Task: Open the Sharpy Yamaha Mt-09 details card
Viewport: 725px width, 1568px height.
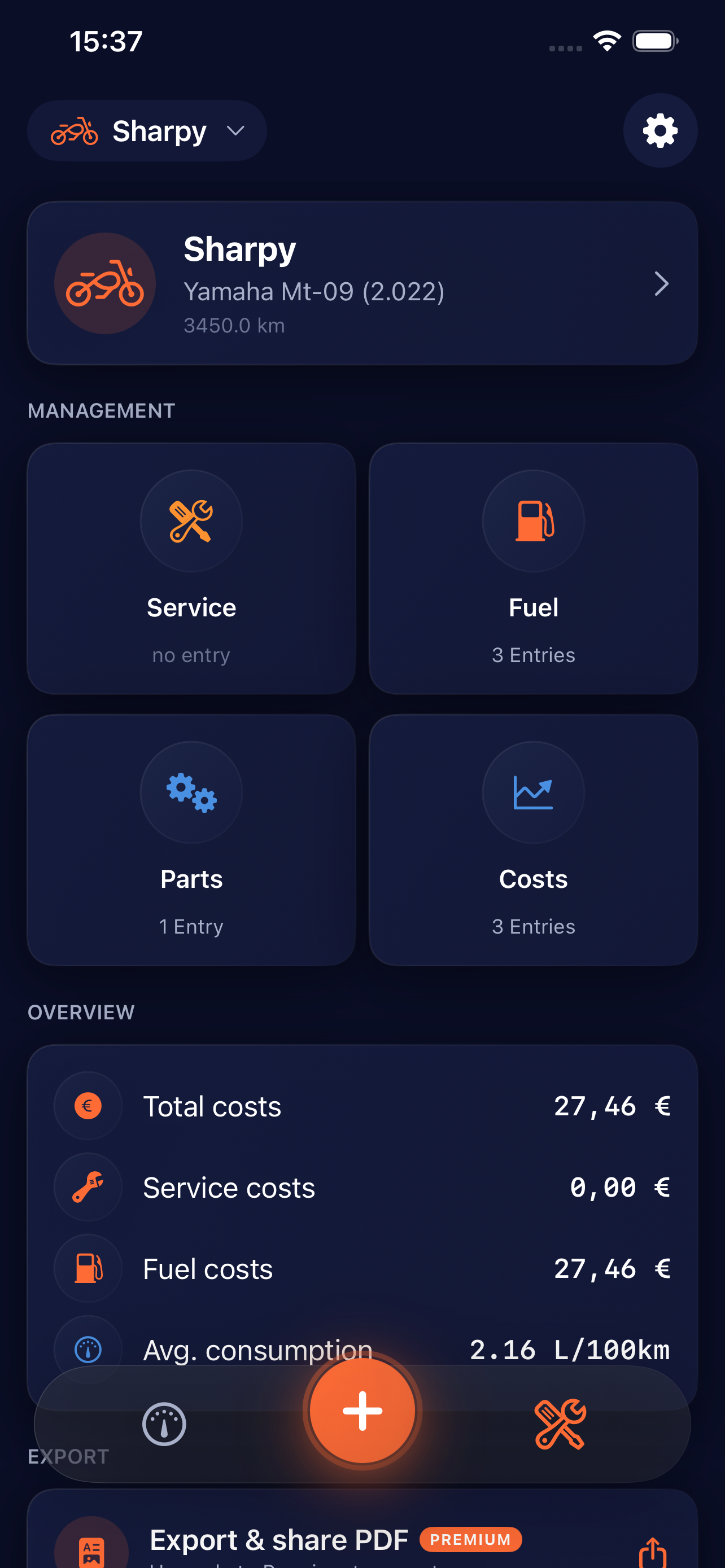Action: click(x=362, y=284)
